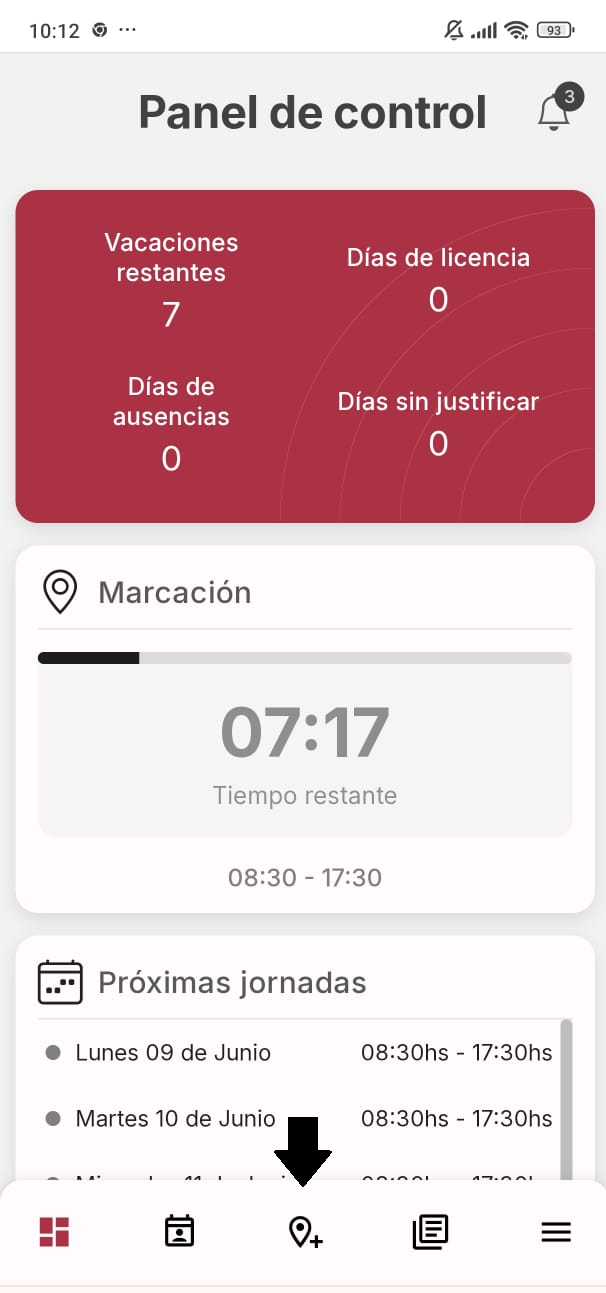Switch to the documents tab

point(430,1232)
